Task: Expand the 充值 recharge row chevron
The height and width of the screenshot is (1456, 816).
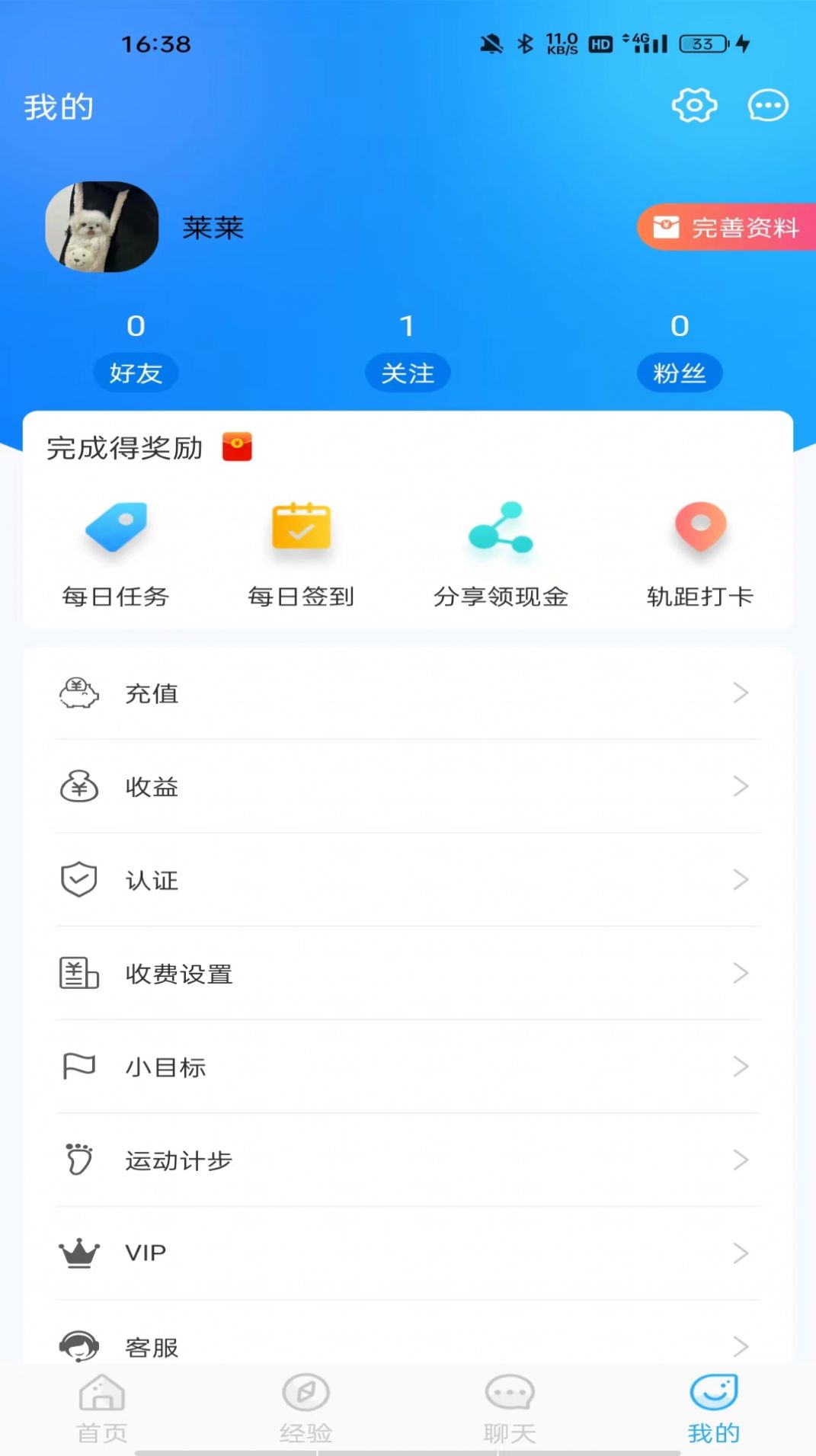Action: (x=741, y=693)
